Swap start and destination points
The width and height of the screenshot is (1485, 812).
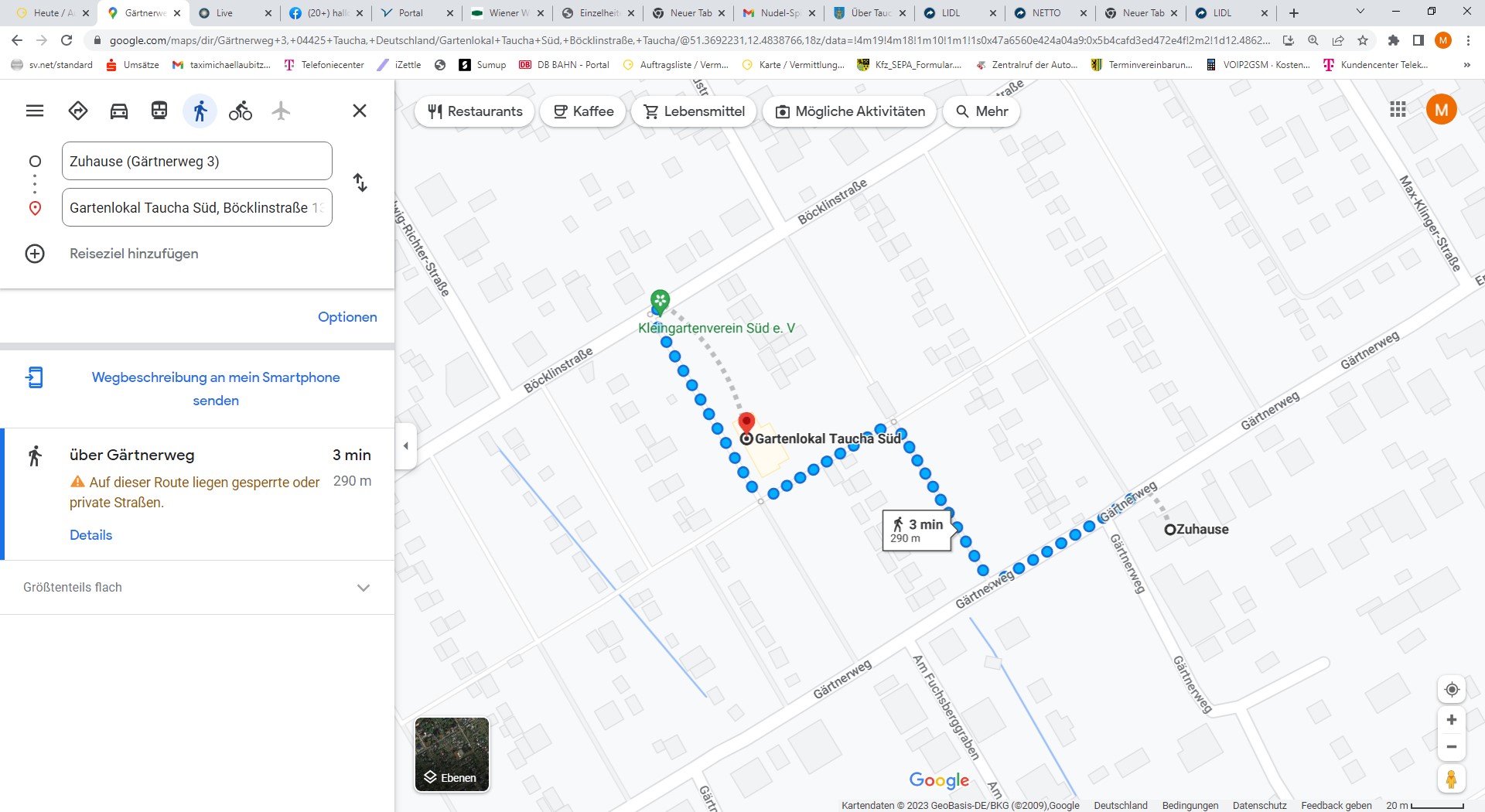click(x=360, y=183)
